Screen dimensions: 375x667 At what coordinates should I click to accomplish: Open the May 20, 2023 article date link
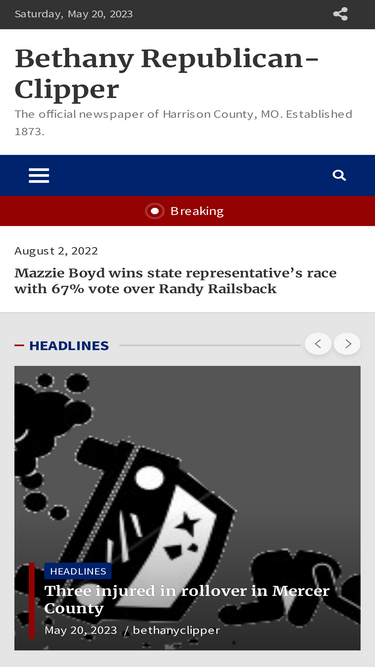pos(80,630)
